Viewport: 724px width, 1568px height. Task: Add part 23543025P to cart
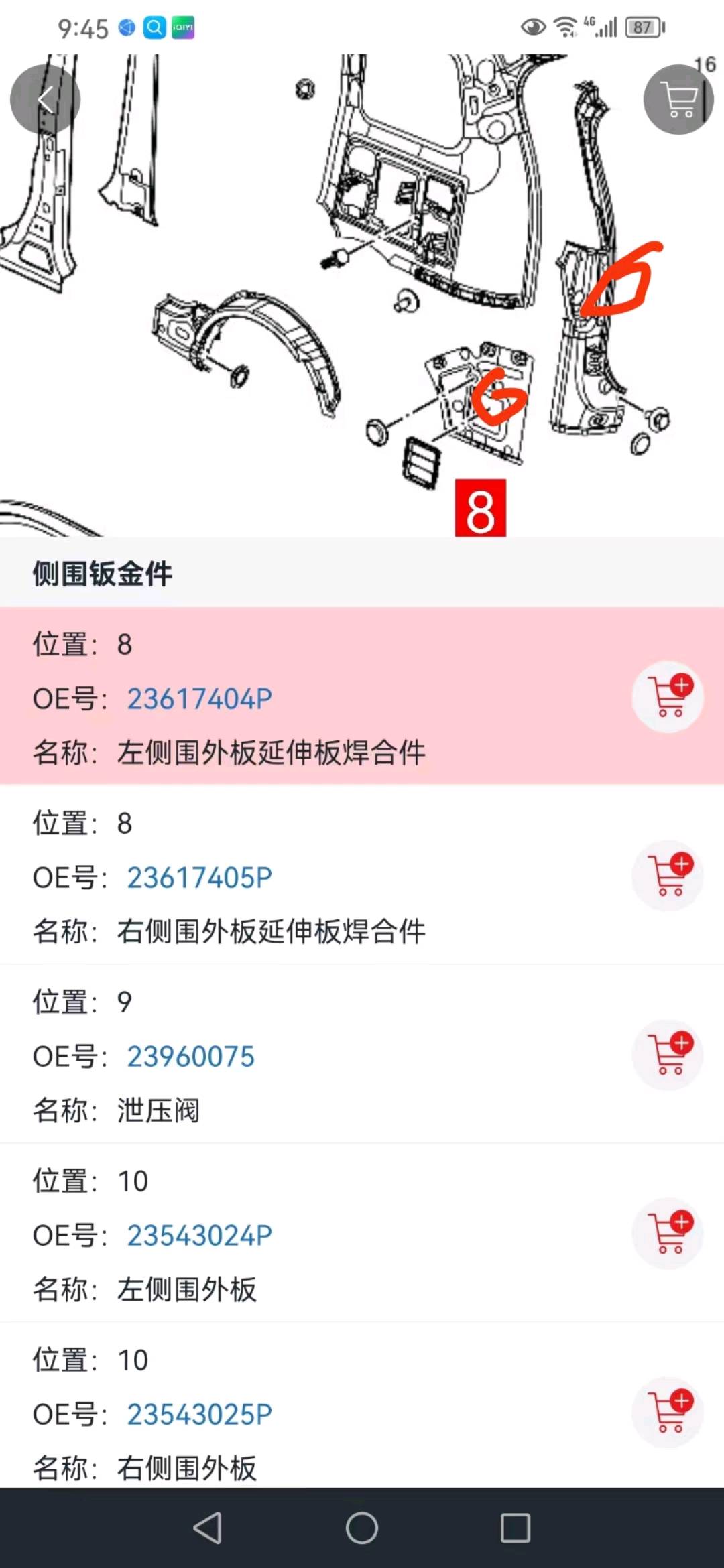[668, 1413]
